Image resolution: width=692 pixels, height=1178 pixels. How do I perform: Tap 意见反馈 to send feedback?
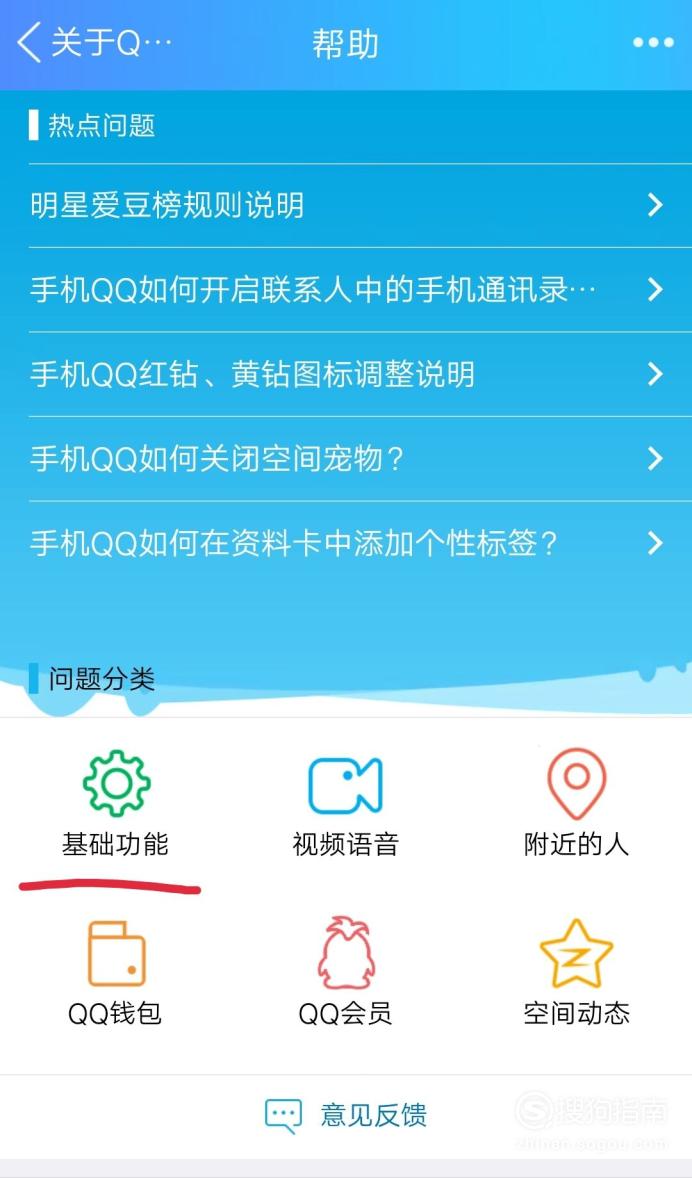pos(346,1116)
